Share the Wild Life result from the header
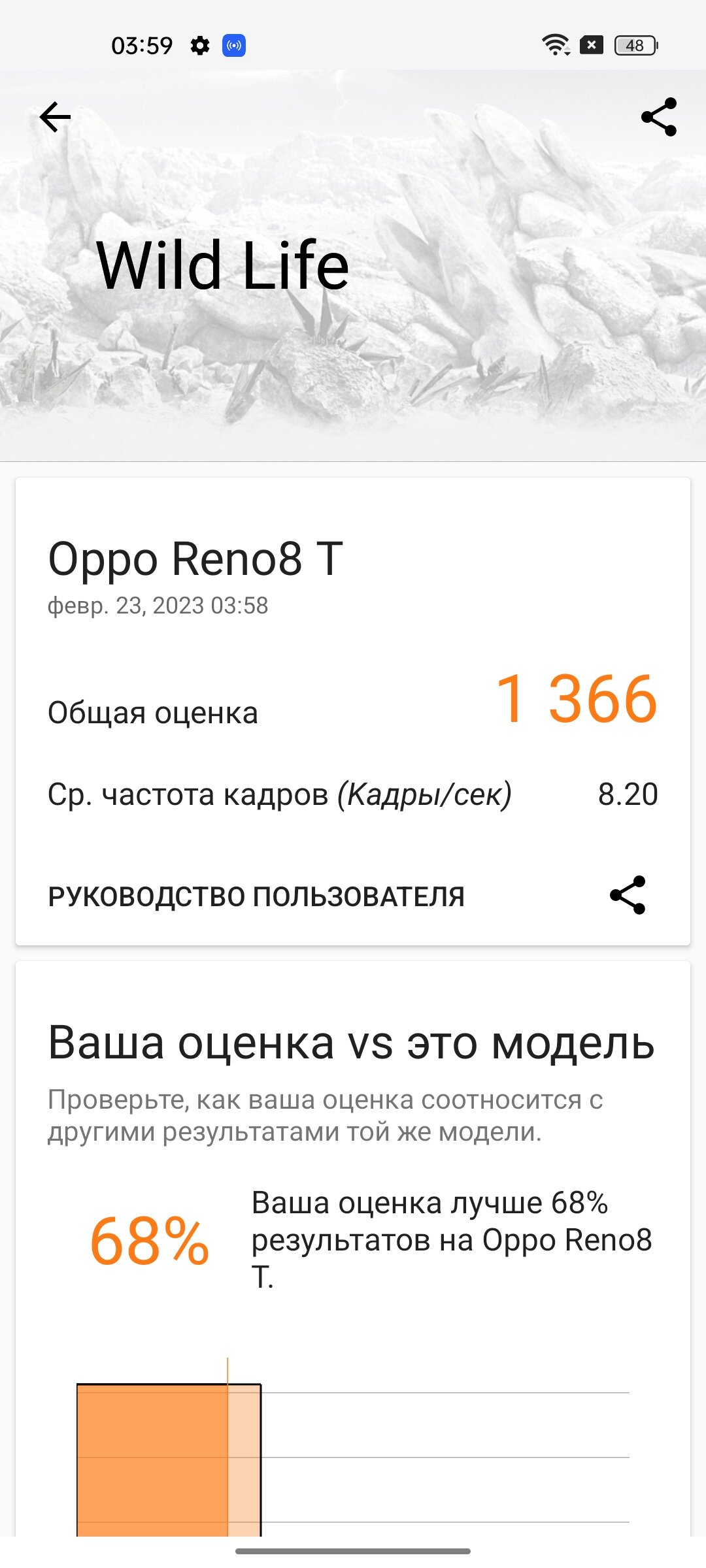The width and height of the screenshot is (706, 1568). coord(659,117)
